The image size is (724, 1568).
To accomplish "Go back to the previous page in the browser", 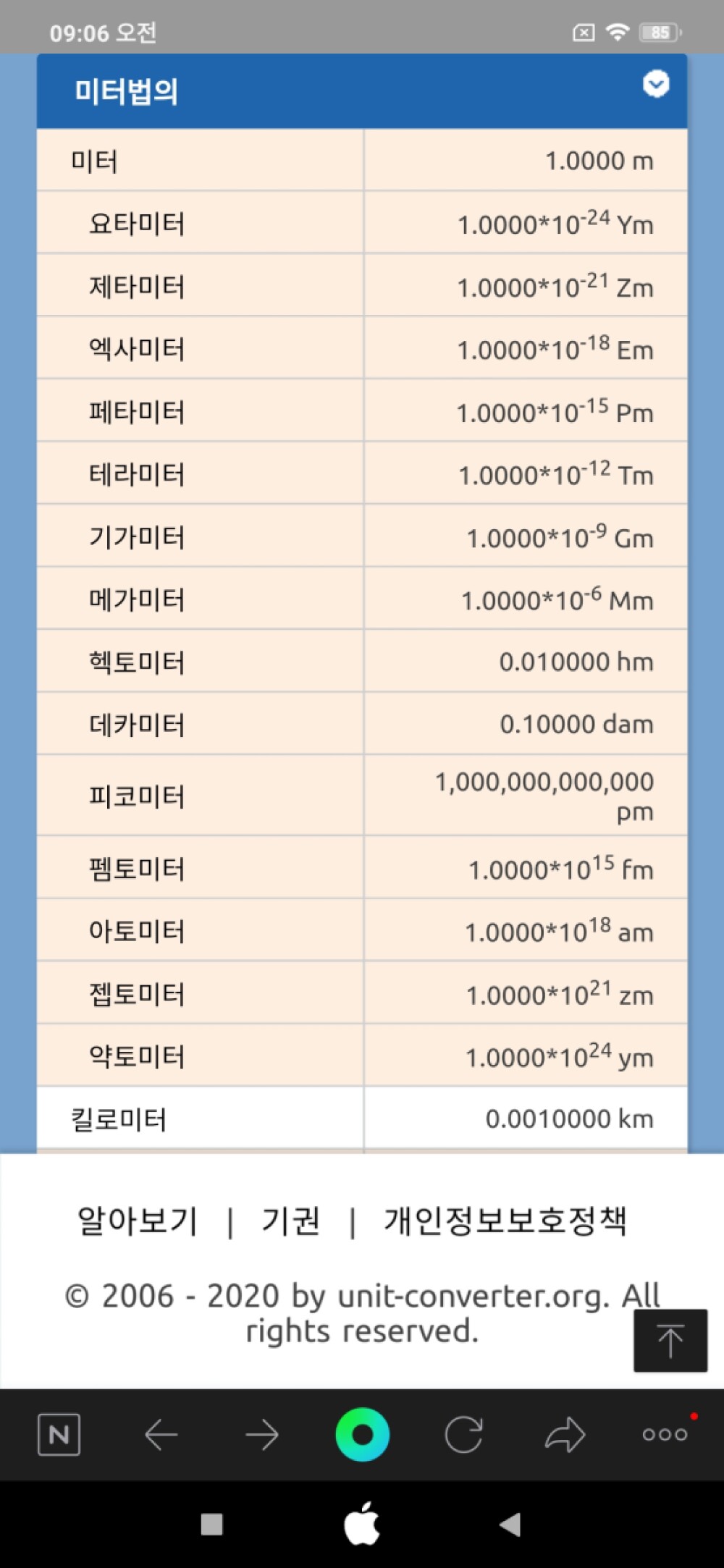I will click(161, 1434).
